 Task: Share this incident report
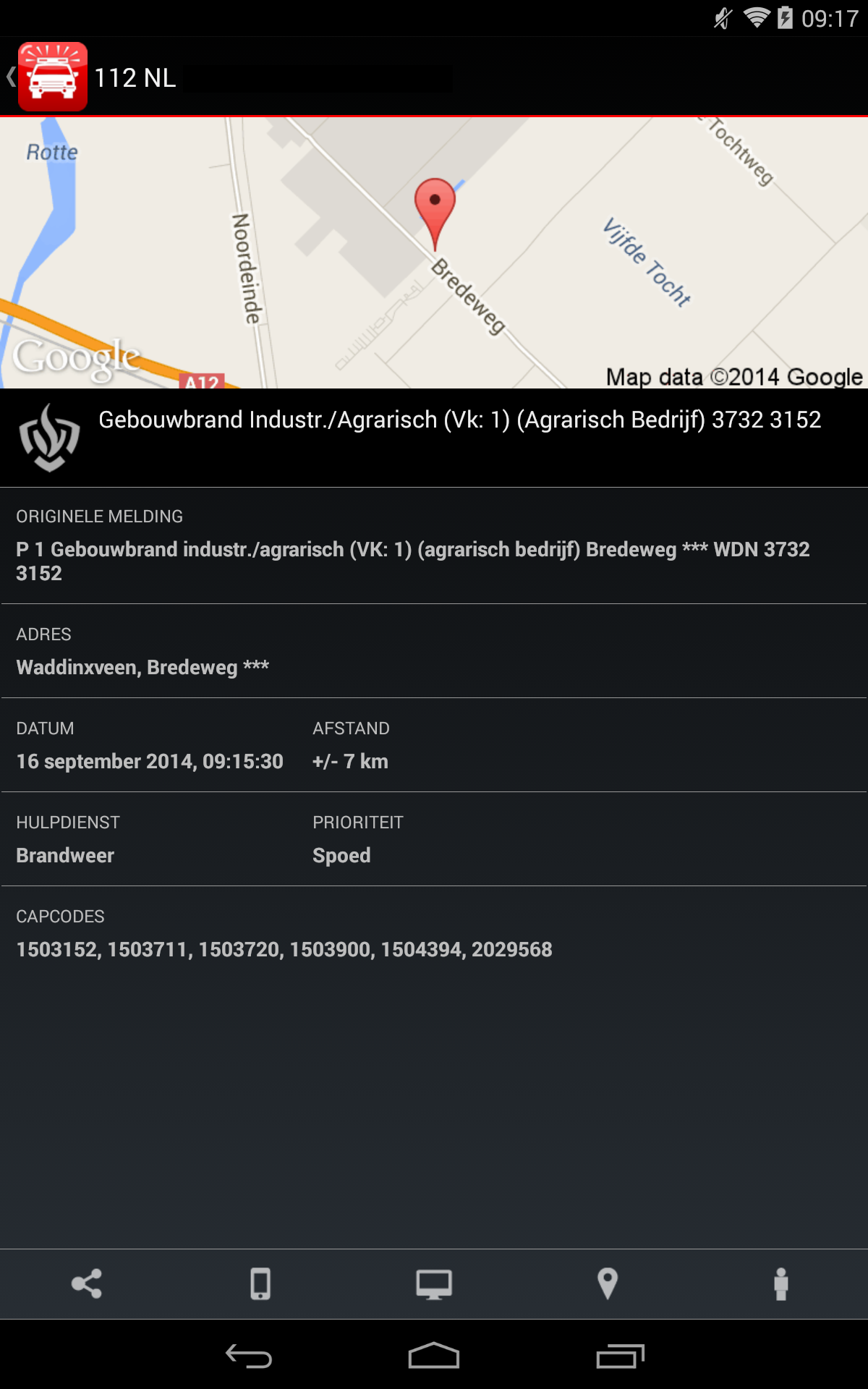87,1284
